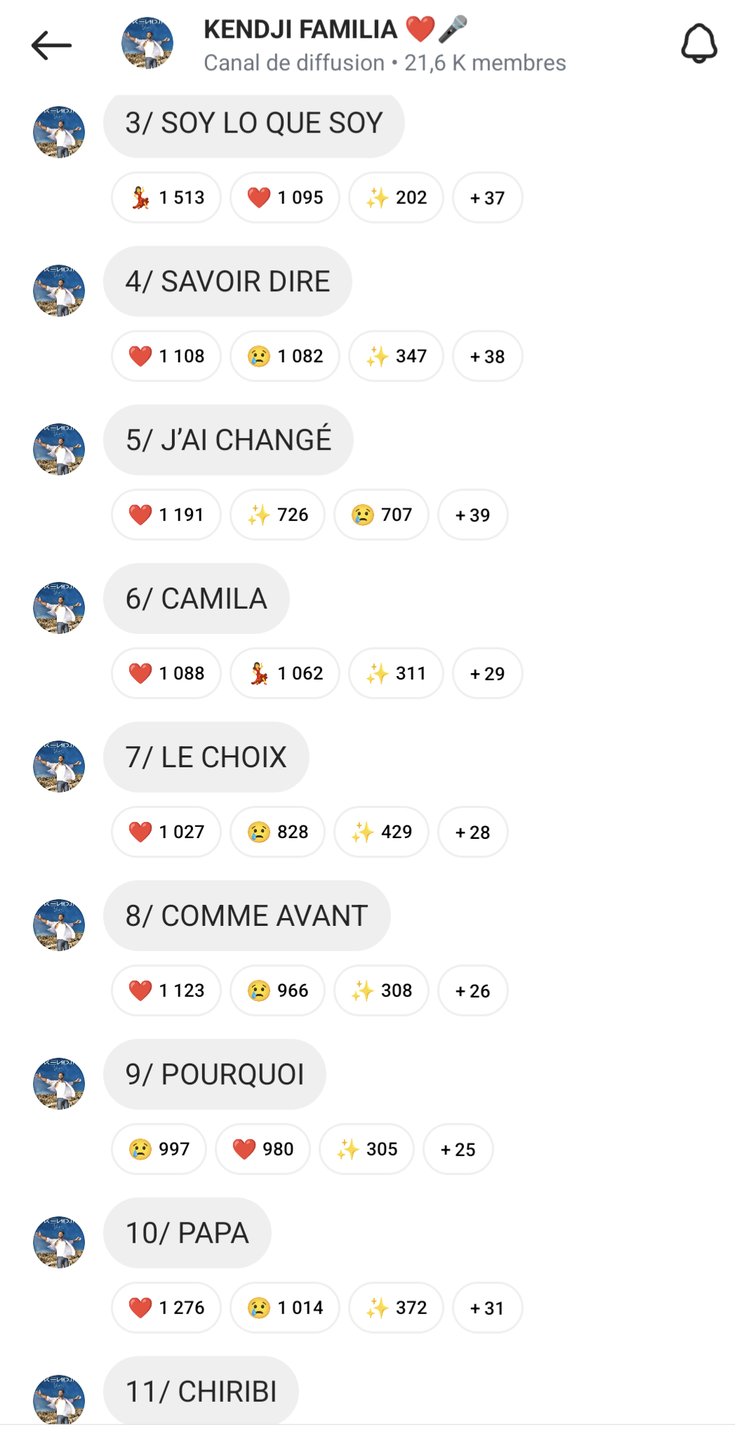Tap sparkles reaction 429 under LE CHOIX
This screenshot has height=1432, width=735.
pos(381,832)
